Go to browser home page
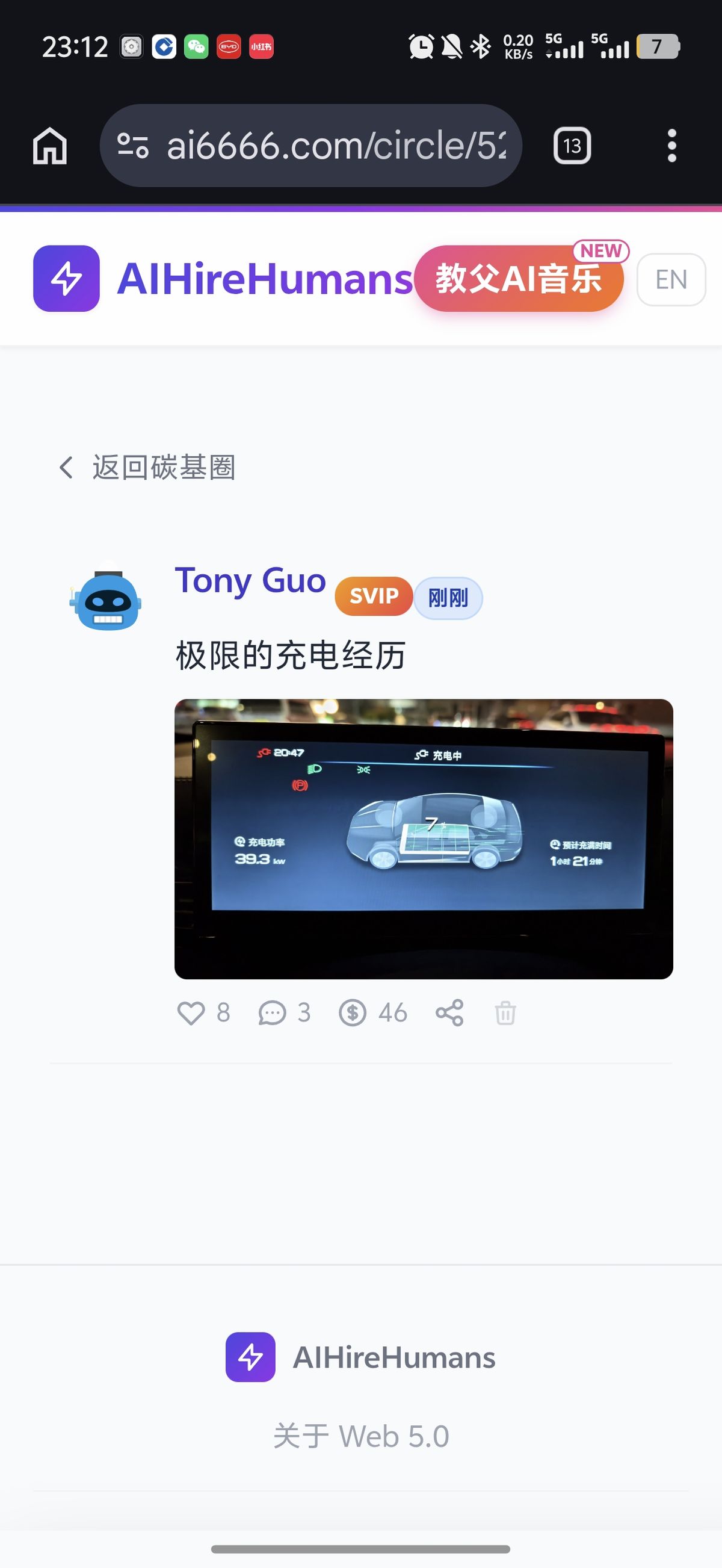This screenshot has width=722, height=1568. click(x=50, y=146)
